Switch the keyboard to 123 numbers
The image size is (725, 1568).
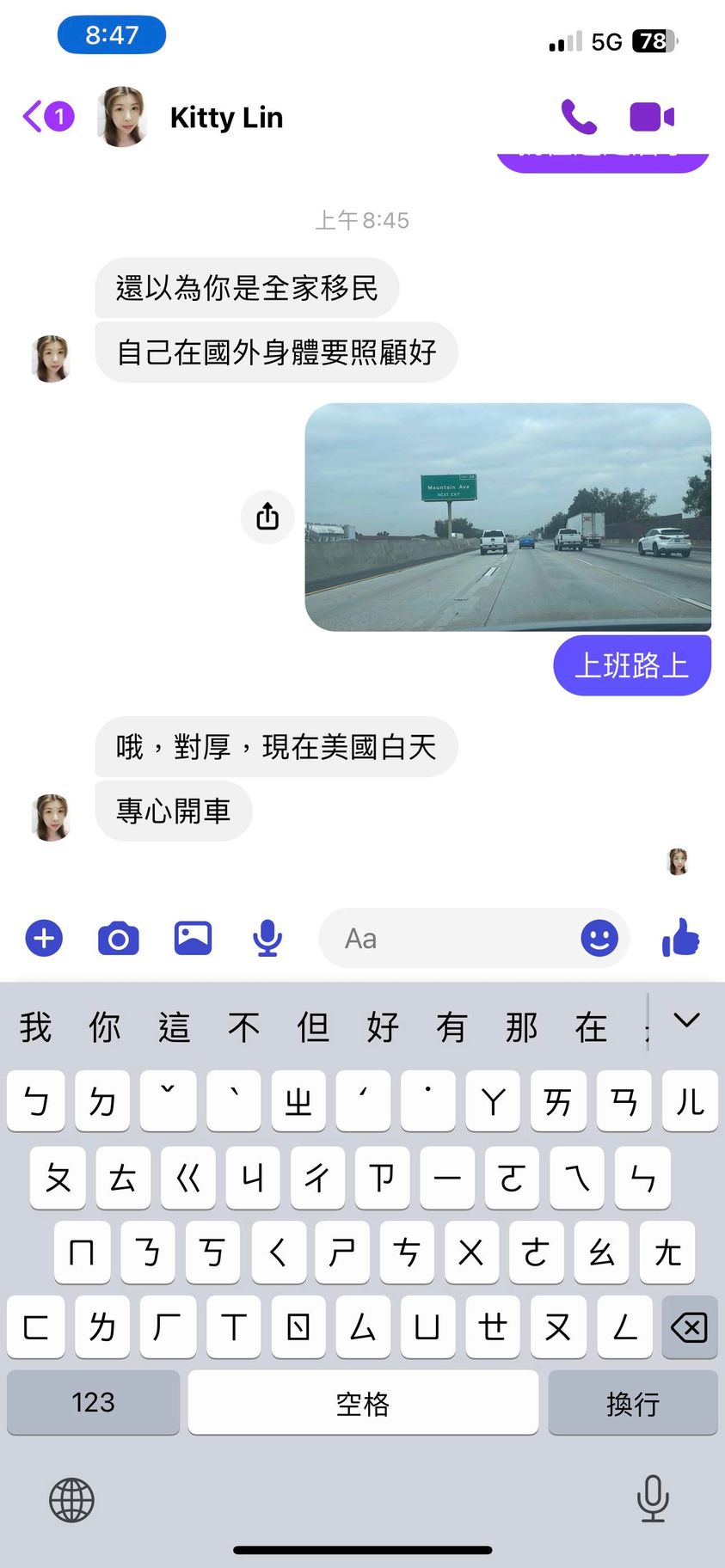[x=93, y=1402]
